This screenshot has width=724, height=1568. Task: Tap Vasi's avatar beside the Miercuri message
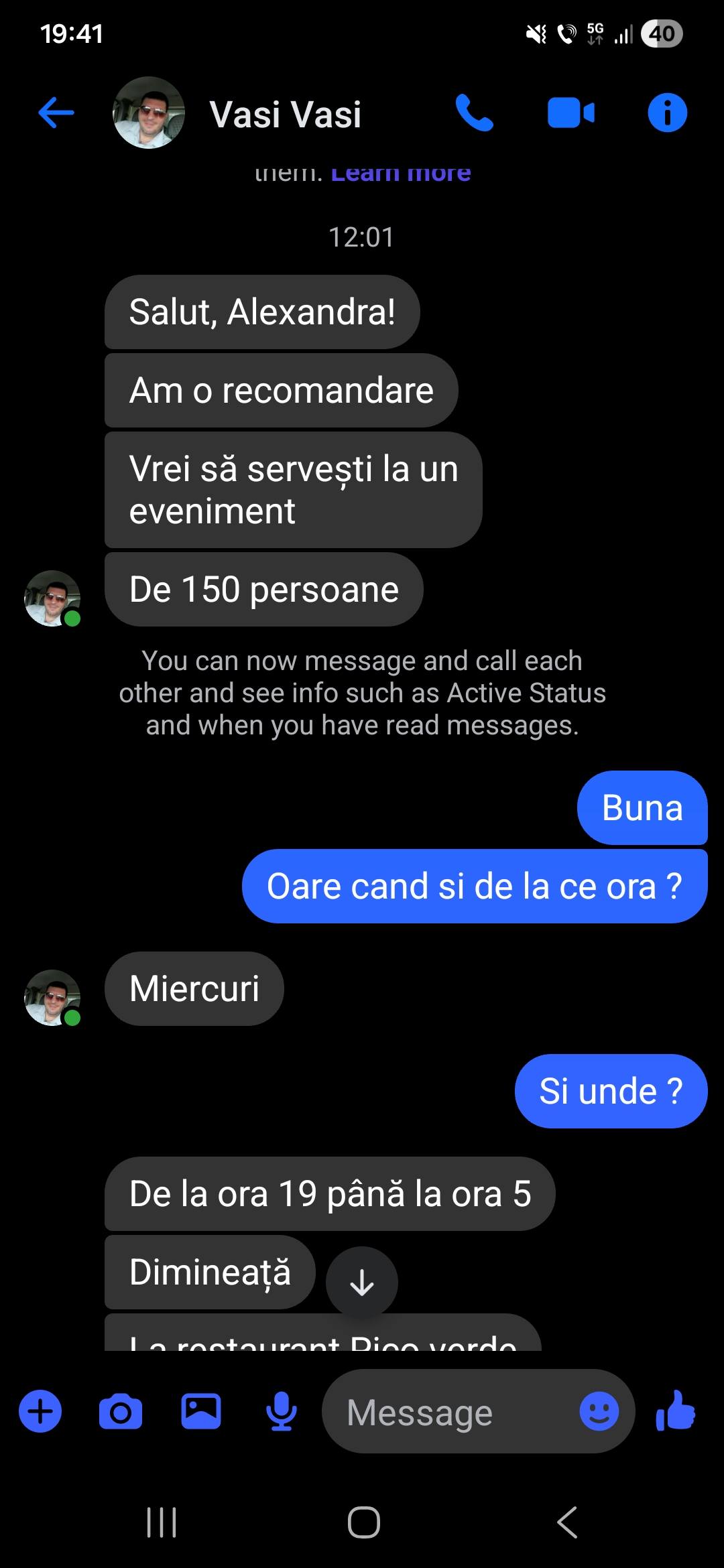pyautogui.click(x=52, y=998)
